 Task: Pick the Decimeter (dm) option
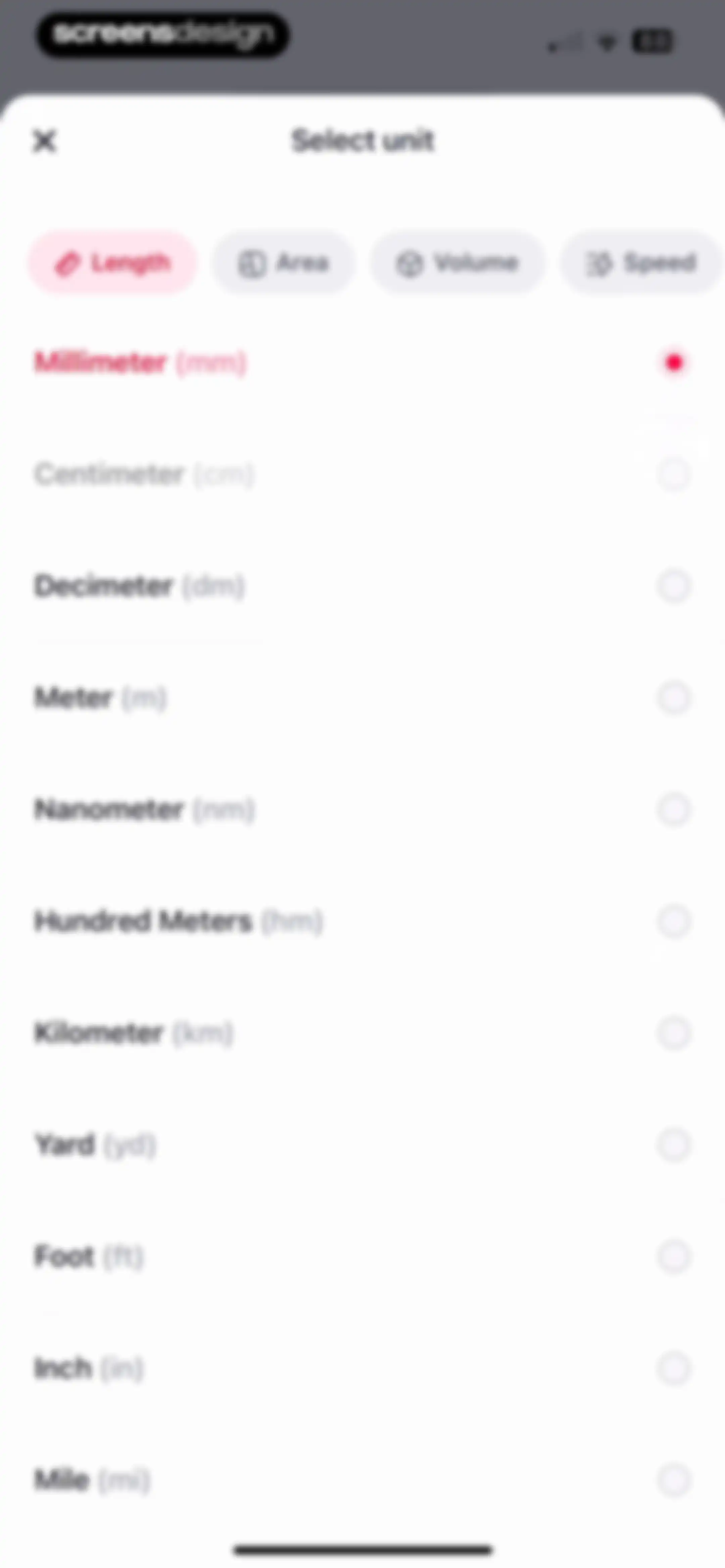click(x=362, y=586)
